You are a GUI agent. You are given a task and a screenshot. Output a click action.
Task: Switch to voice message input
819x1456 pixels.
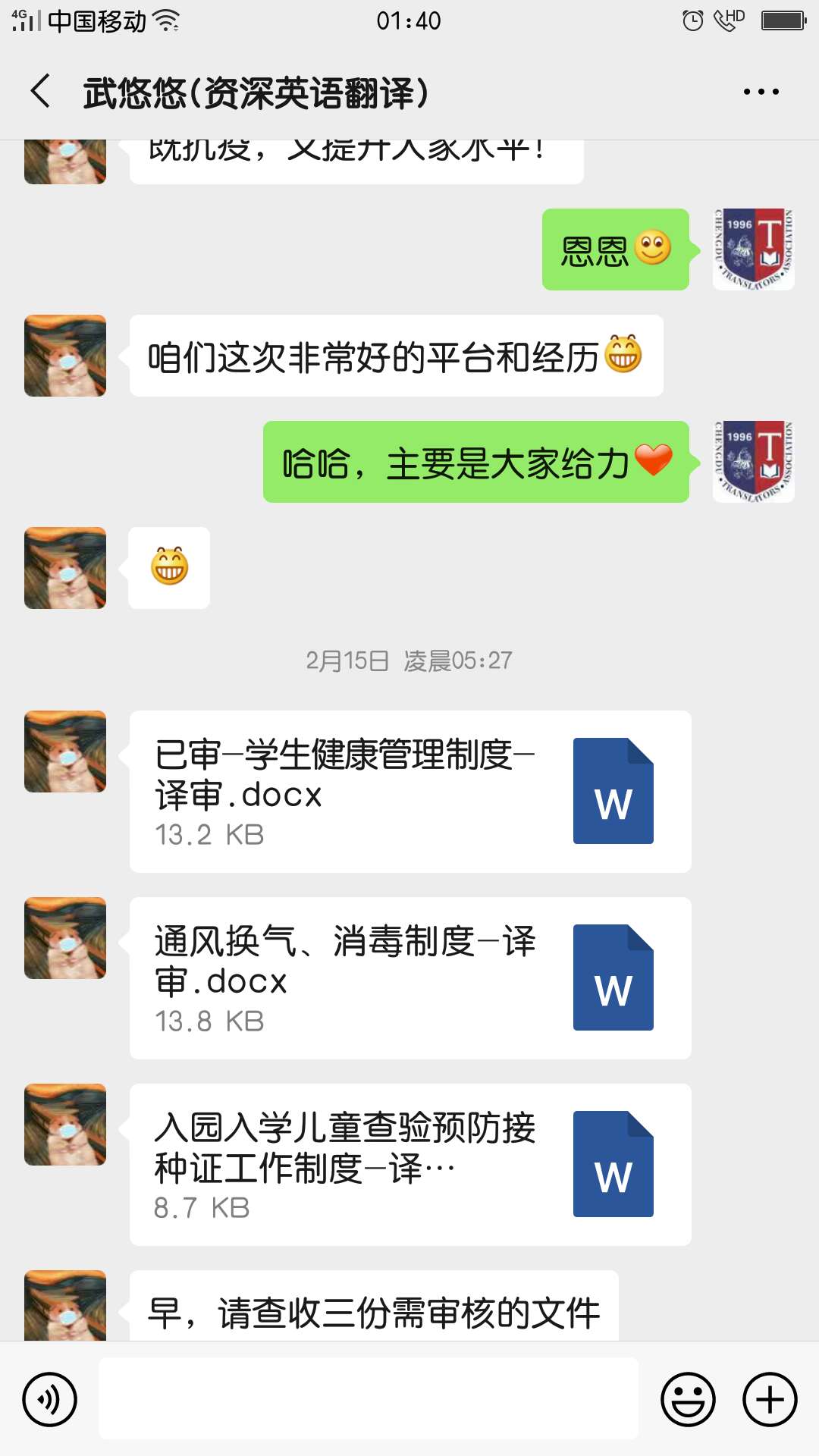coord(50,1399)
